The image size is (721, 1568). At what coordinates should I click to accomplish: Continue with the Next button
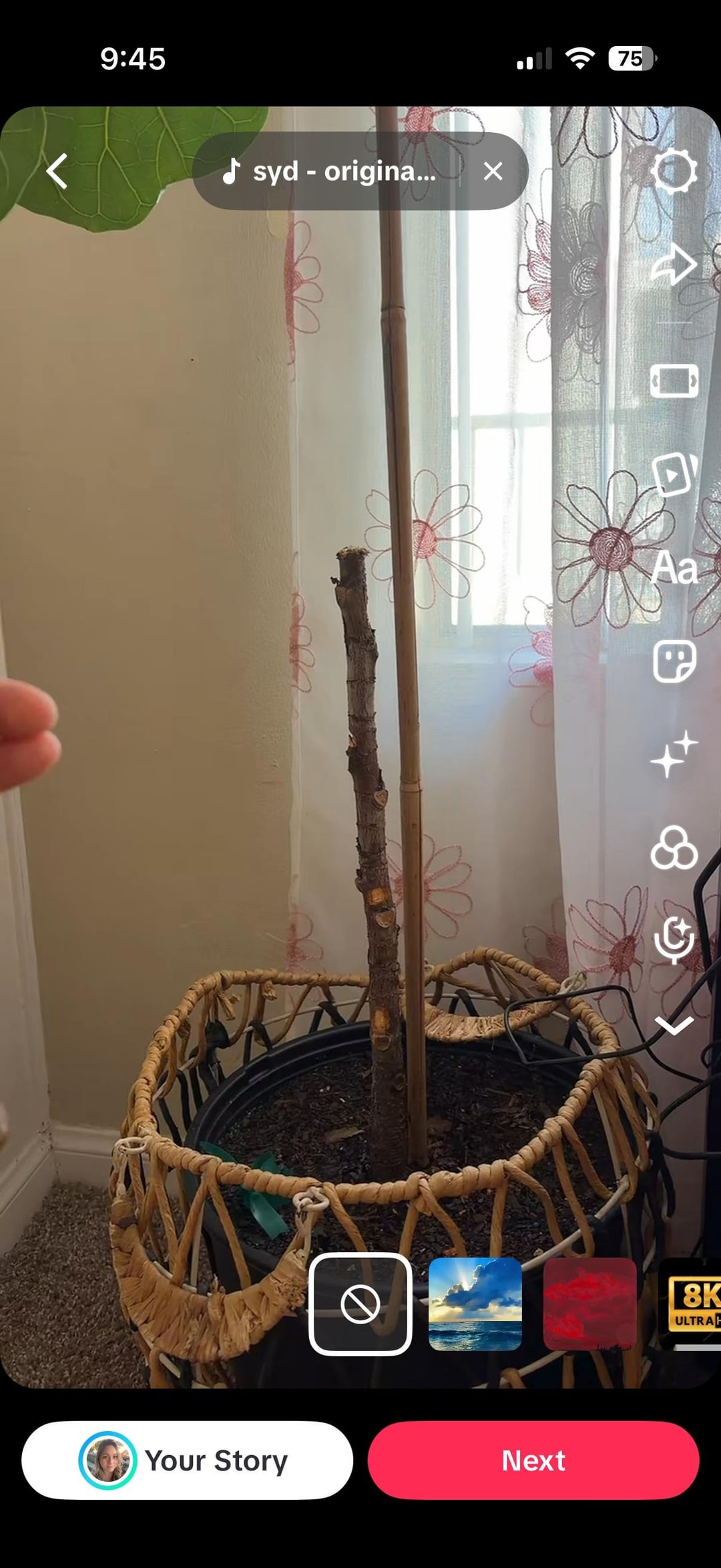(533, 1460)
